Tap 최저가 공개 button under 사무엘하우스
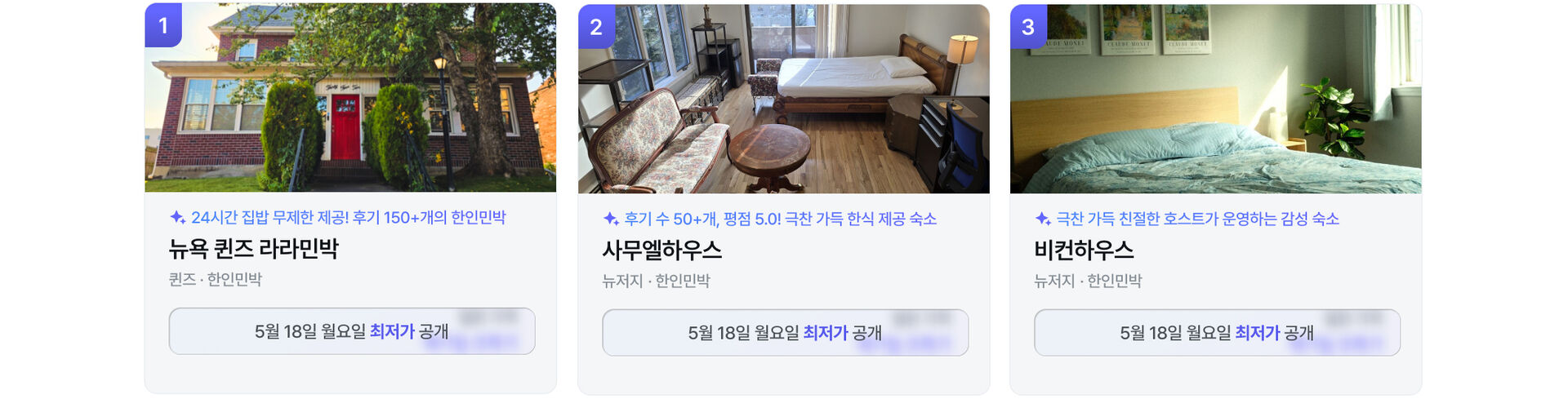Image resolution: width=1568 pixels, height=399 pixels. tap(786, 333)
